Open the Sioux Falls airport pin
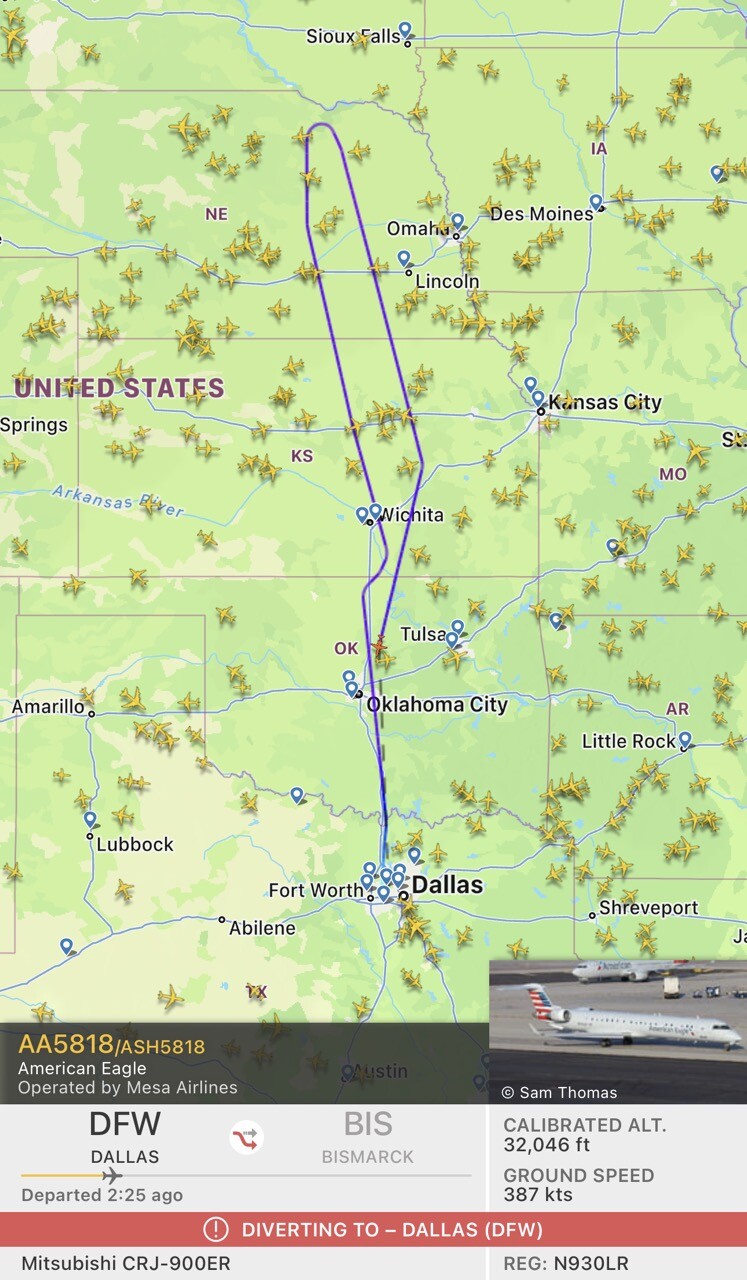747x1280 pixels. (405, 31)
